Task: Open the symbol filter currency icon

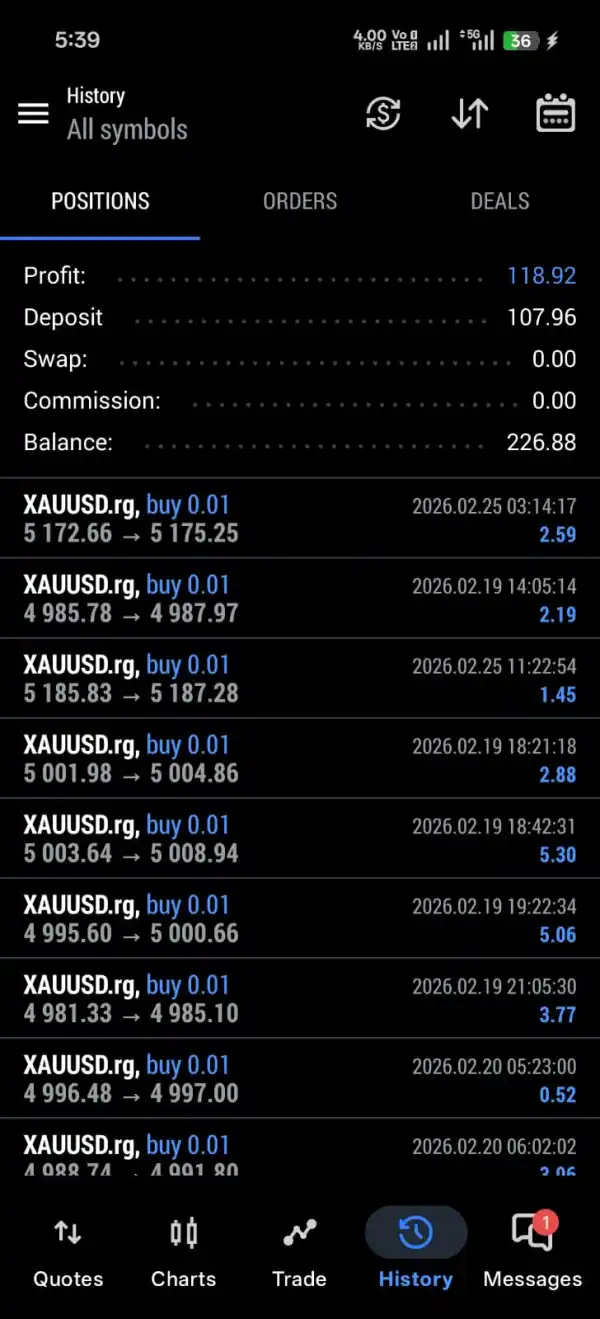Action: tap(383, 114)
